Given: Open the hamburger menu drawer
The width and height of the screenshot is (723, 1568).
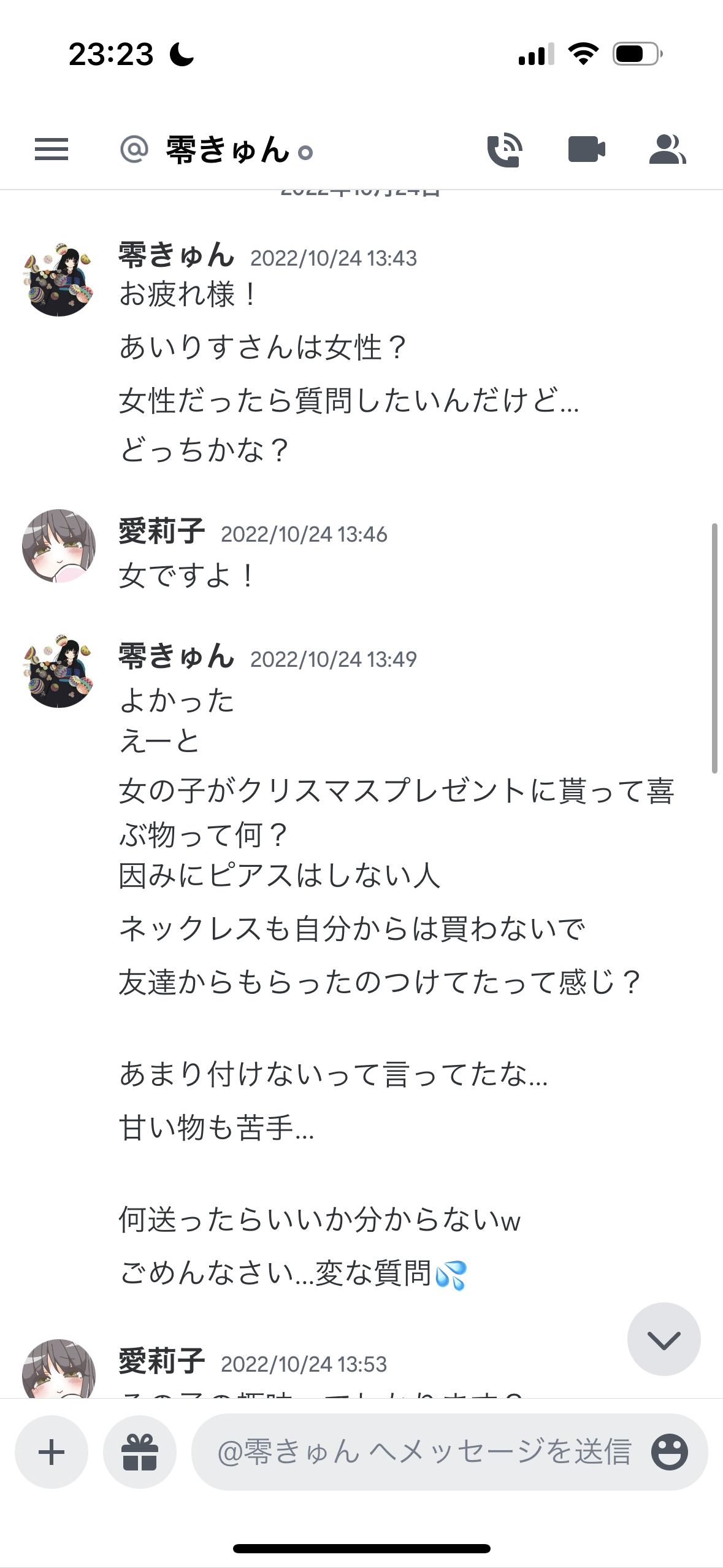Looking at the screenshot, I should (x=52, y=149).
